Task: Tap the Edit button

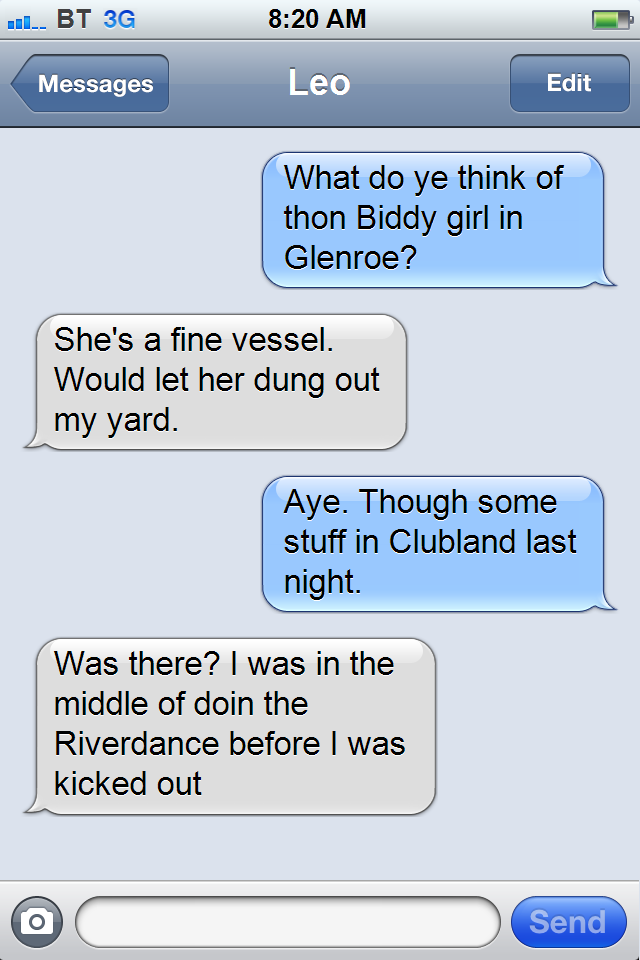Action: click(568, 84)
